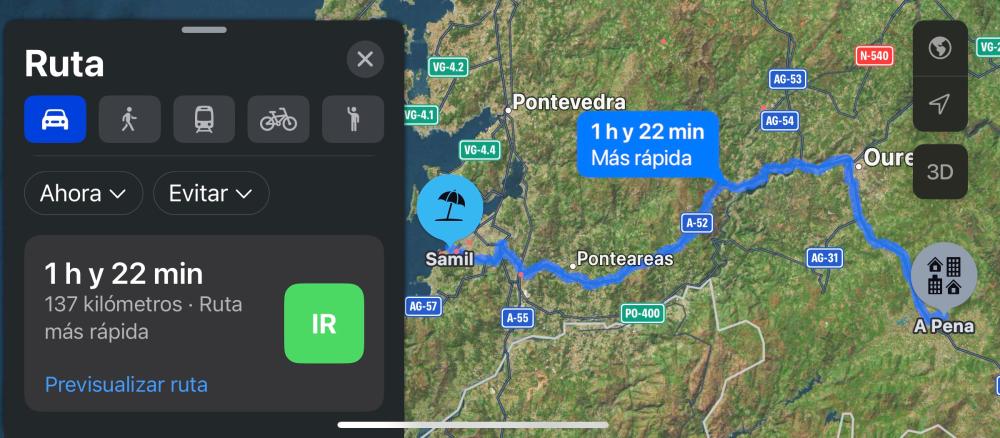
Task: Center map on current location
Action: coord(940,104)
